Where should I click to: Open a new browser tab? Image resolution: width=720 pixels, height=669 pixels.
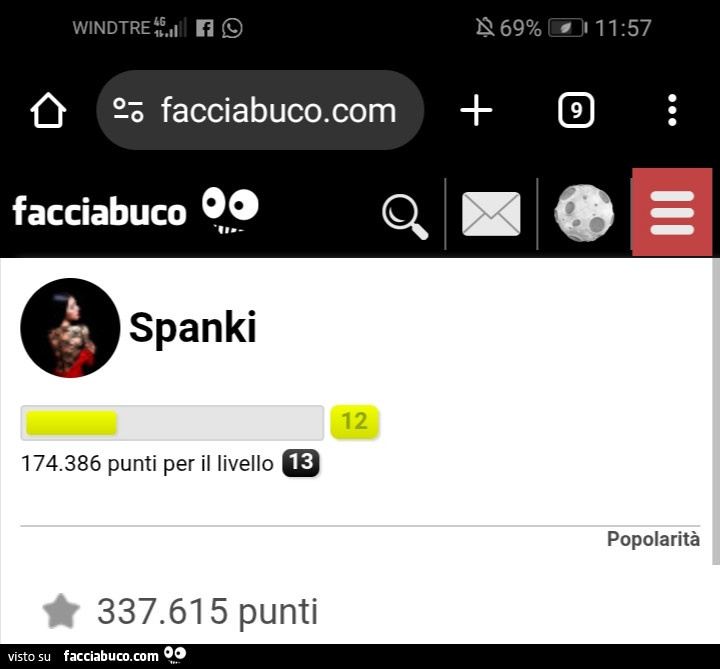coord(476,111)
